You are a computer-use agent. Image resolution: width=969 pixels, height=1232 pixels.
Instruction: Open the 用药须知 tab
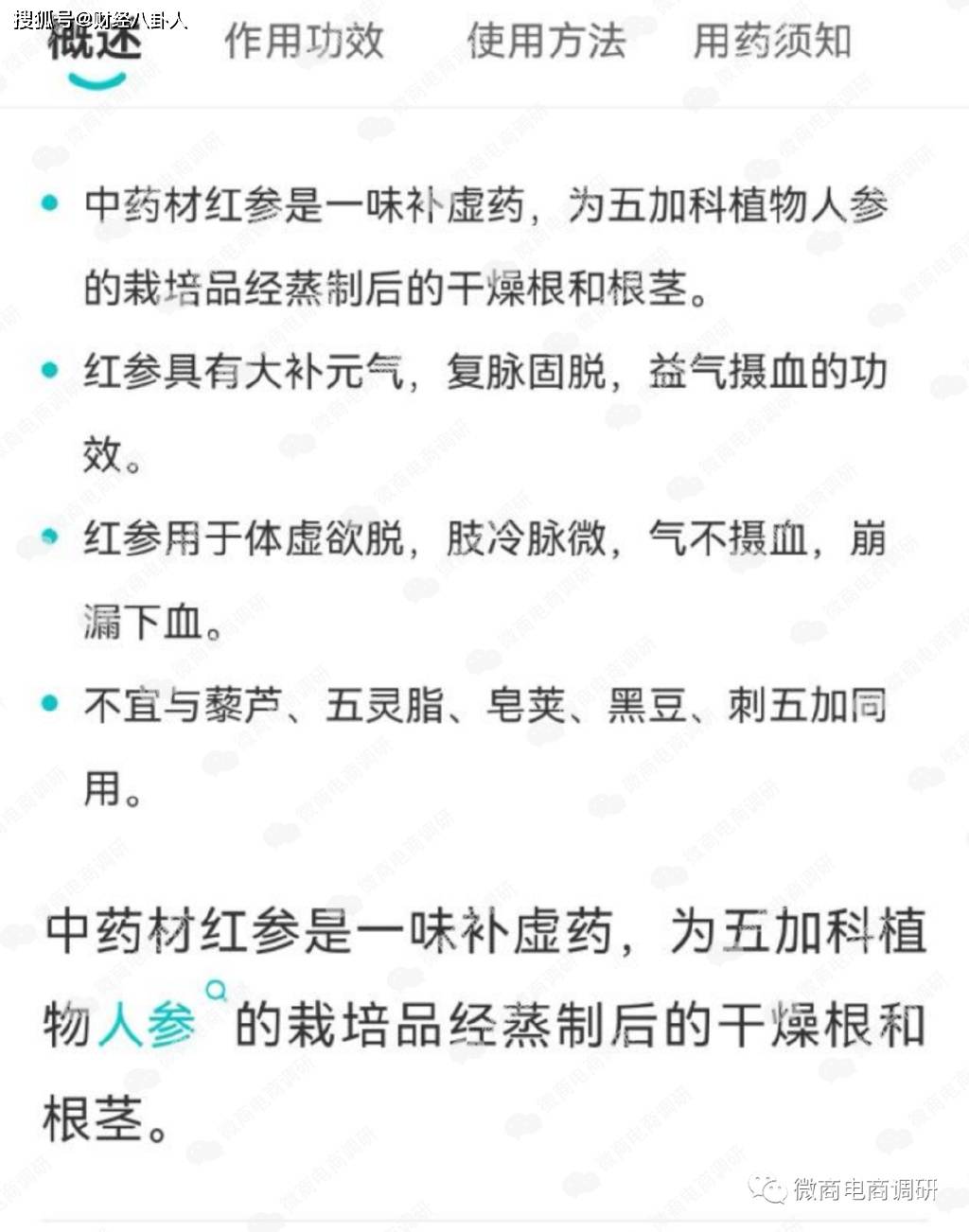click(x=771, y=42)
